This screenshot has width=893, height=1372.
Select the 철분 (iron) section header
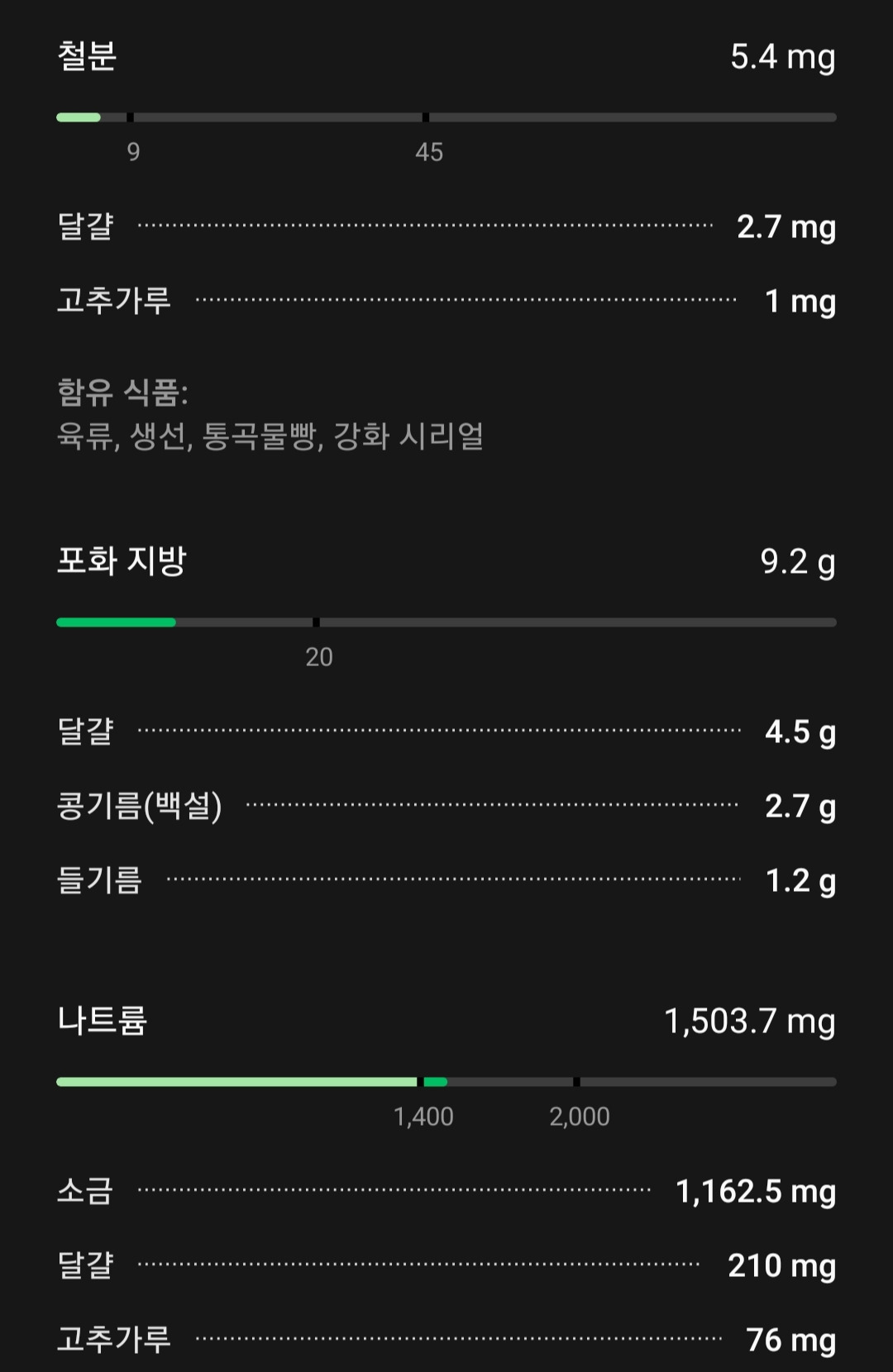(84, 56)
